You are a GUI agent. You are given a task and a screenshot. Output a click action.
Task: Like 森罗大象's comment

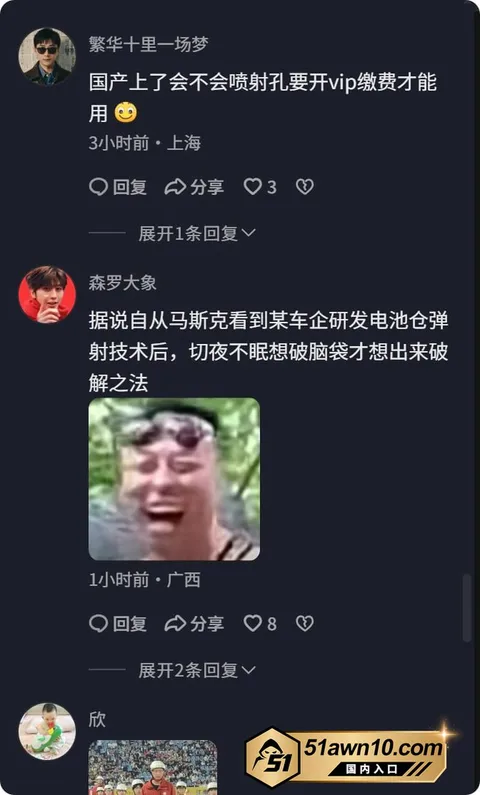coord(260,624)
